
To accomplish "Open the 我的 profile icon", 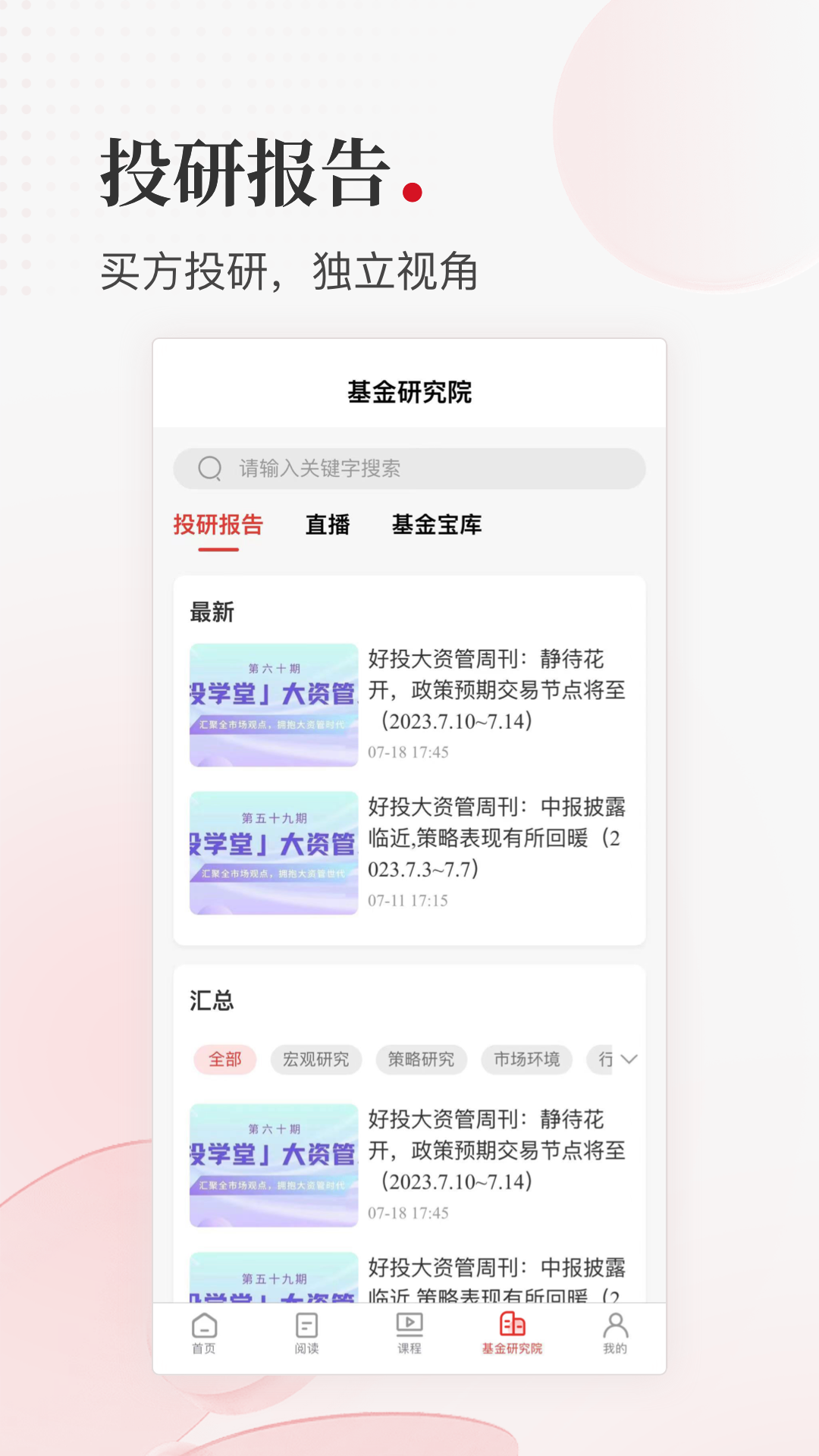I will [x=615, y=1335].
